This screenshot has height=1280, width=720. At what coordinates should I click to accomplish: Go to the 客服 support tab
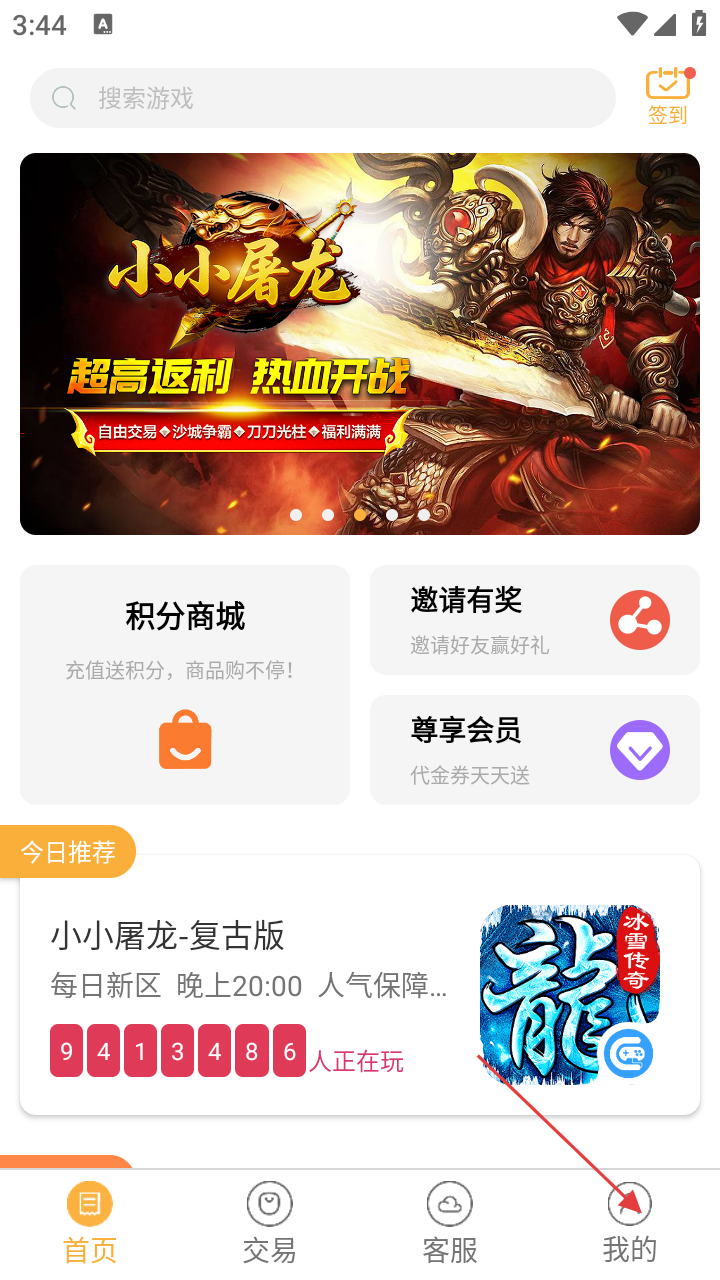click(x=450, y=1224)
